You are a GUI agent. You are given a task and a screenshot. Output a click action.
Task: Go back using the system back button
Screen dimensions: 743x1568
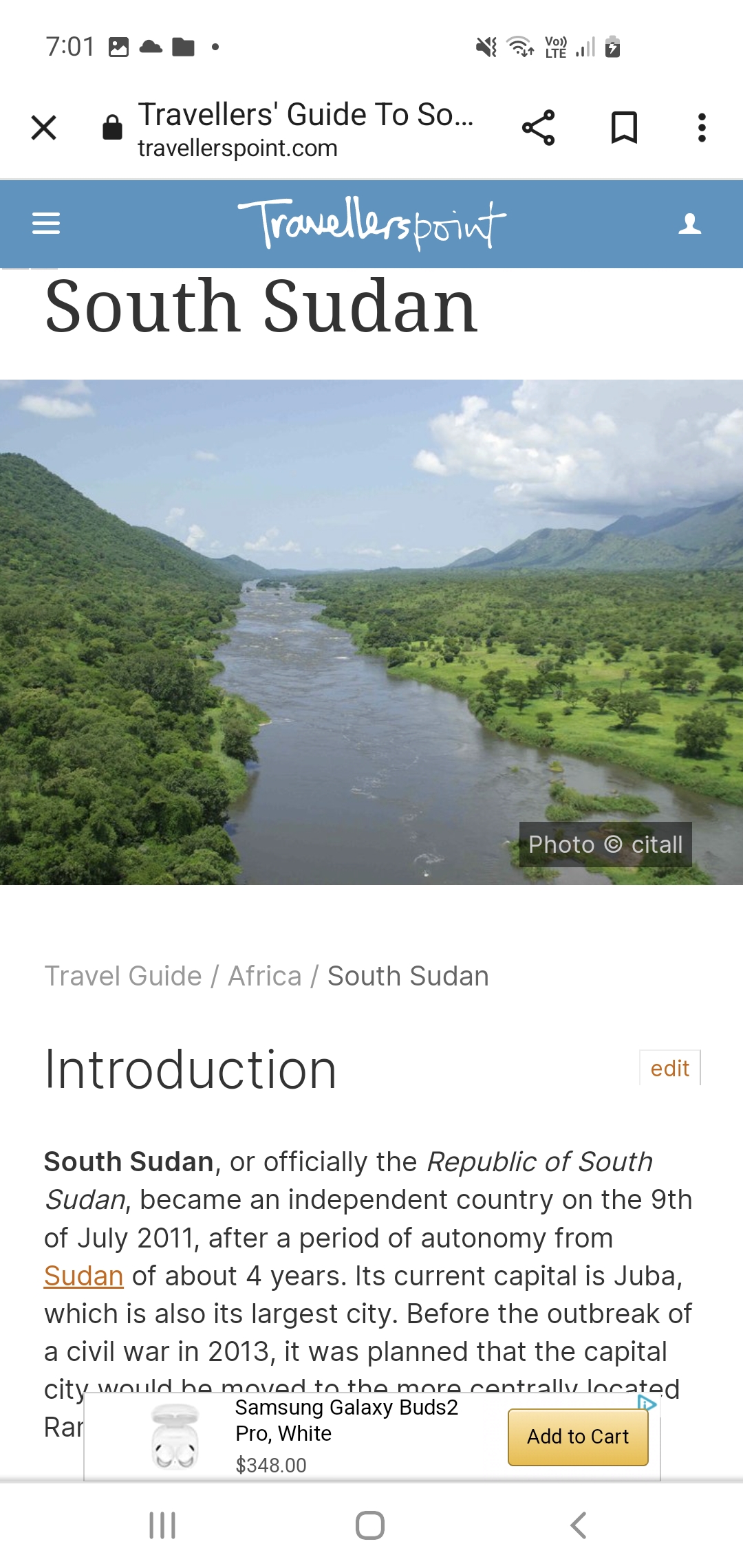pyautogui.click(x=579, y=1525)
